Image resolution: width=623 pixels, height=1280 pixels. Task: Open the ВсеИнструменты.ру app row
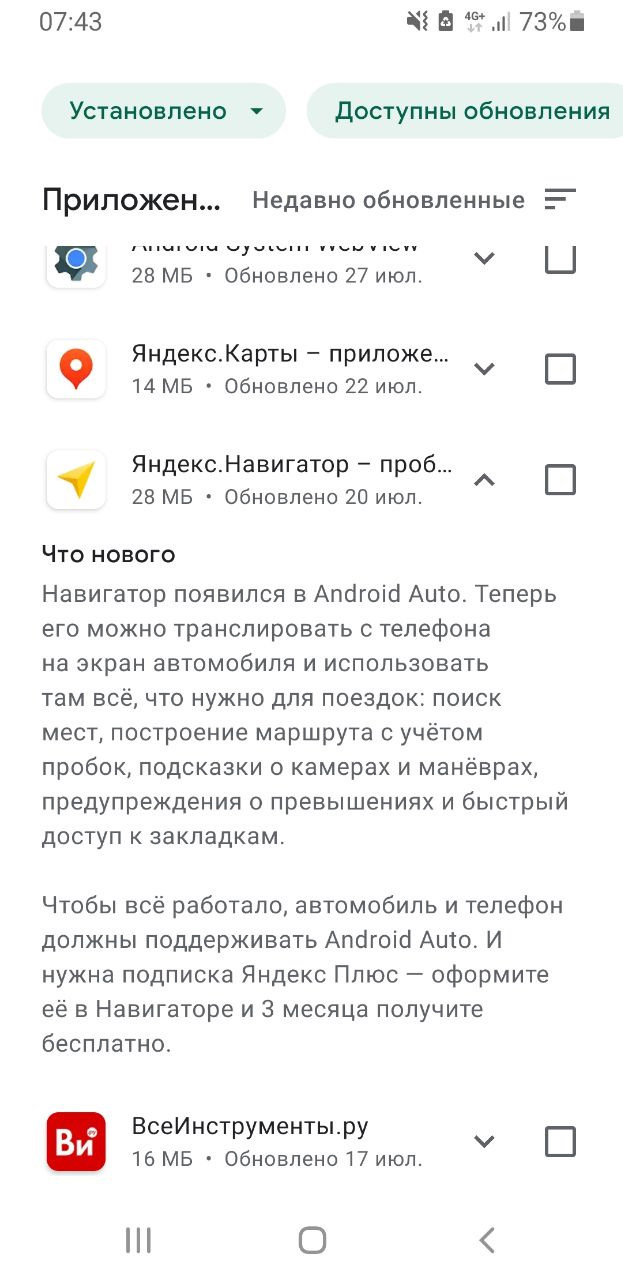(x=290, y=1141)
